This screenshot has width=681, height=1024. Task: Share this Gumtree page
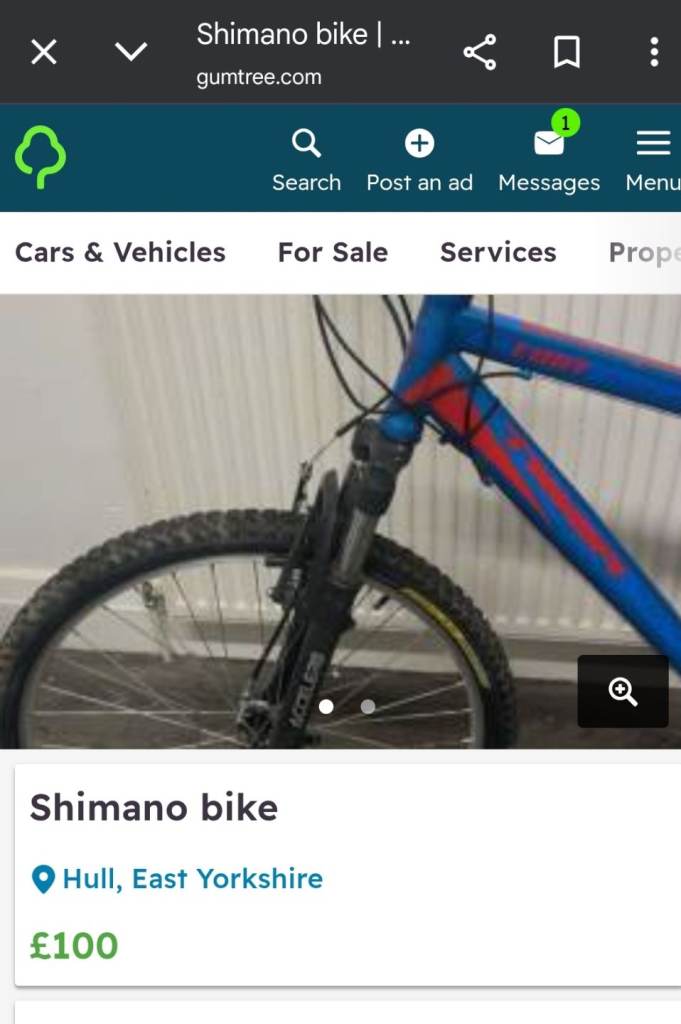(x=480, y=52)
